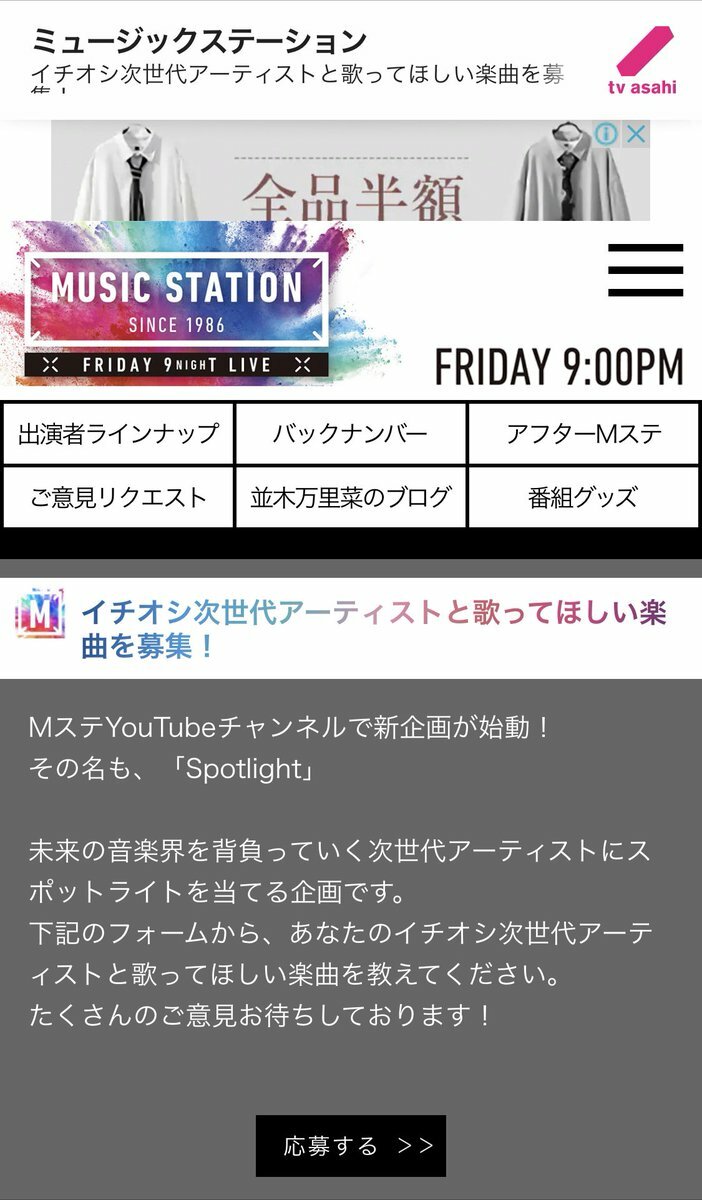Select ご意見リクエスト
The height and width of the screenshot is (1200, 702).
[118, 497]
